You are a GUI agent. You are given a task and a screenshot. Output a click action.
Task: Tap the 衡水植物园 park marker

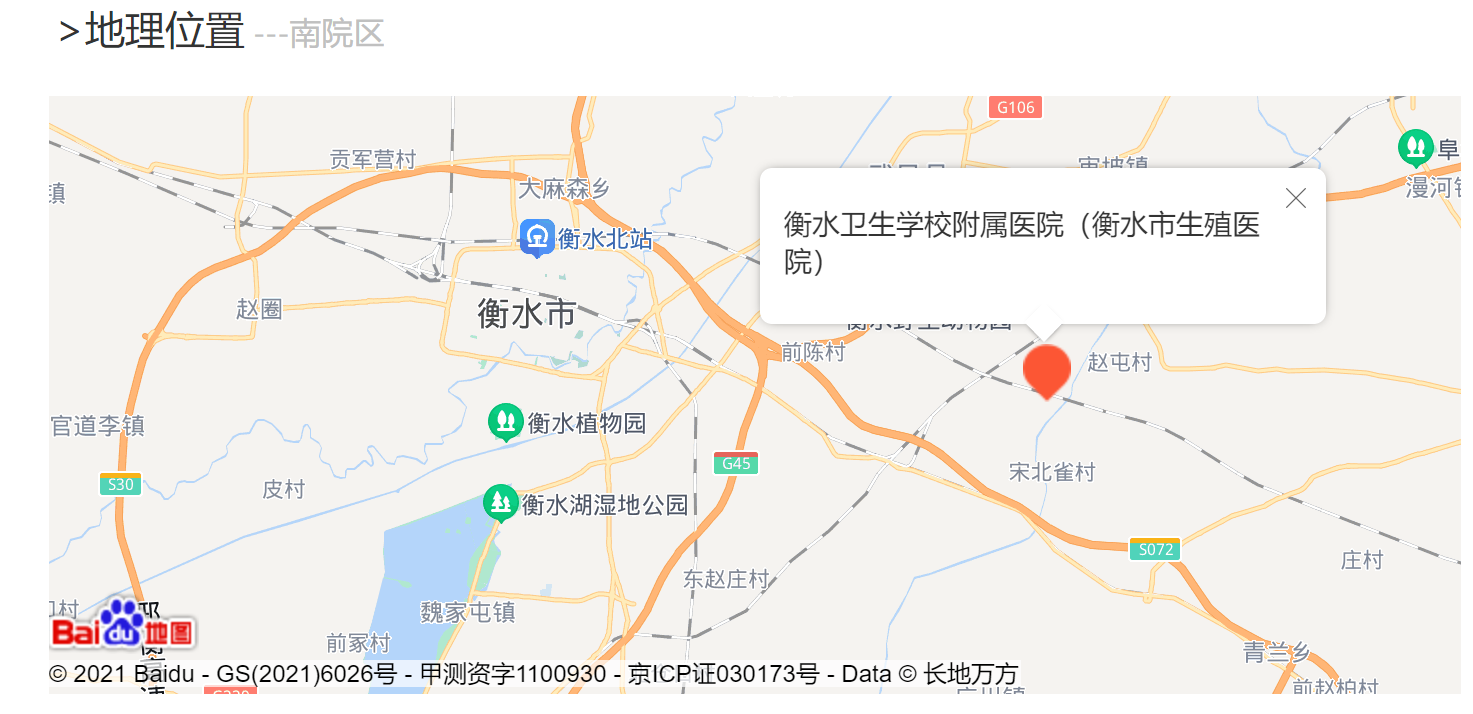coord(506,421)
